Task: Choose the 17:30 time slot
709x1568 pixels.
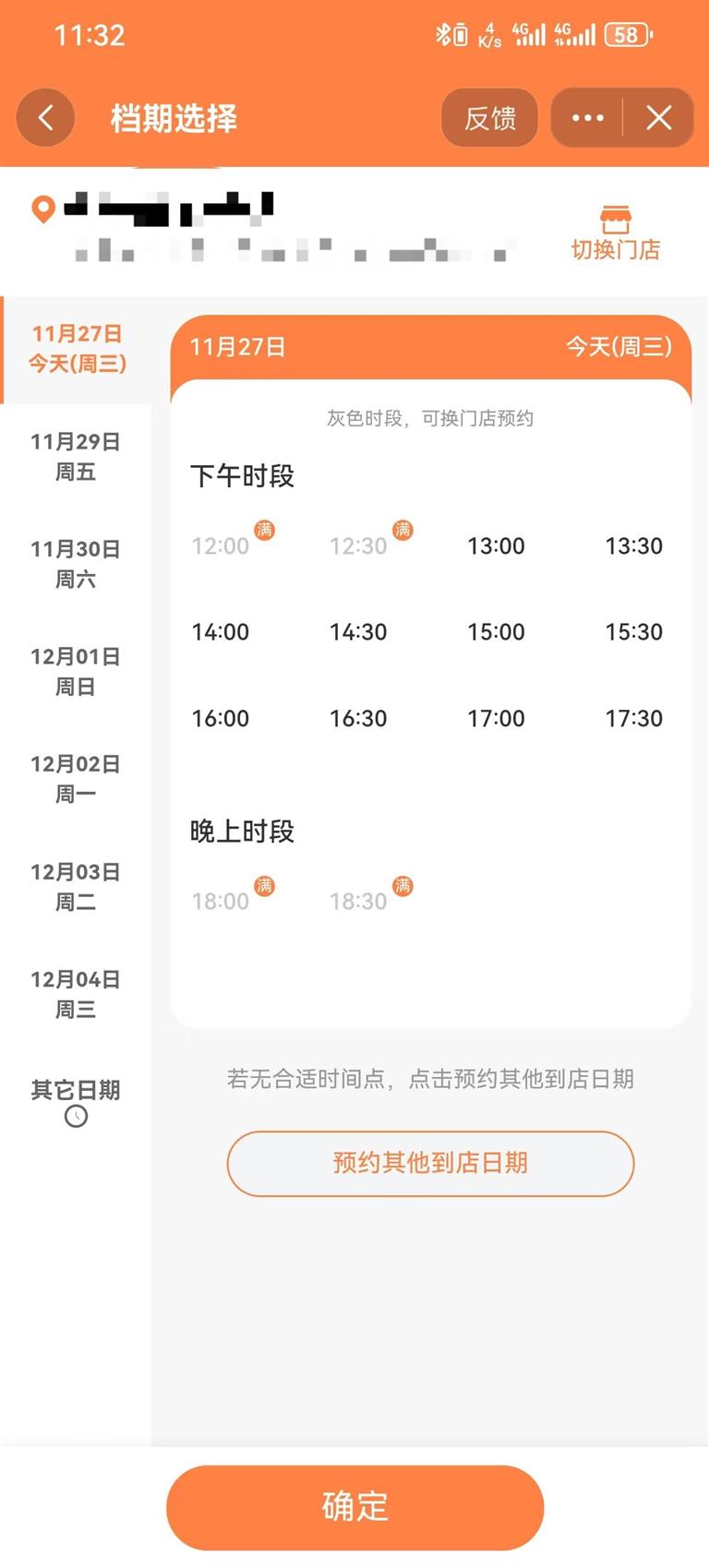Action: pos(633,718)
